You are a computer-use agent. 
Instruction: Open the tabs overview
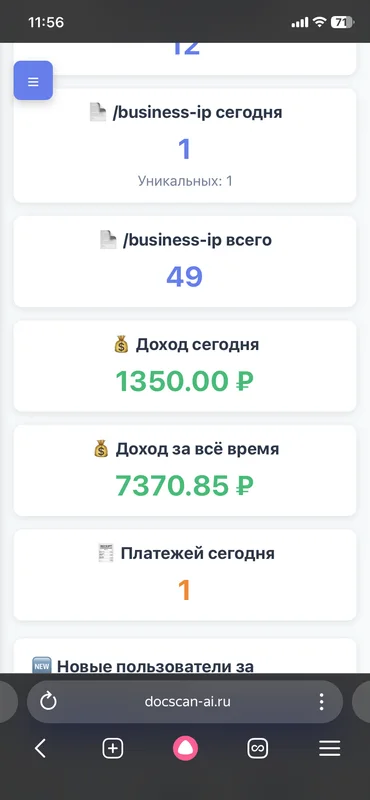(x=257, y=748)
